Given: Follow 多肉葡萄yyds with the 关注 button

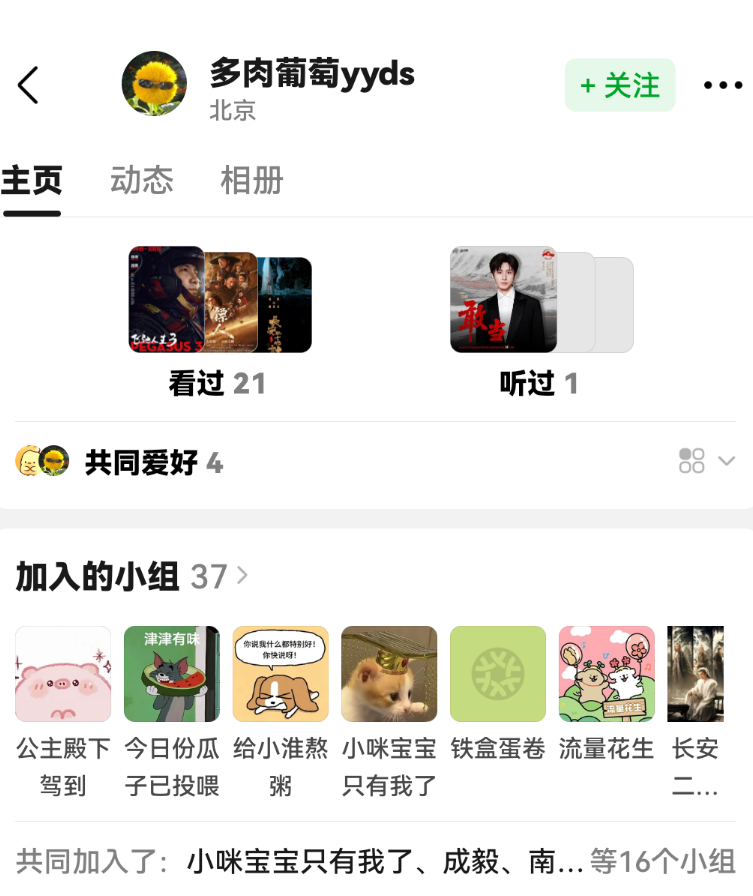Looking at the screenshot, I should (620, 85).
